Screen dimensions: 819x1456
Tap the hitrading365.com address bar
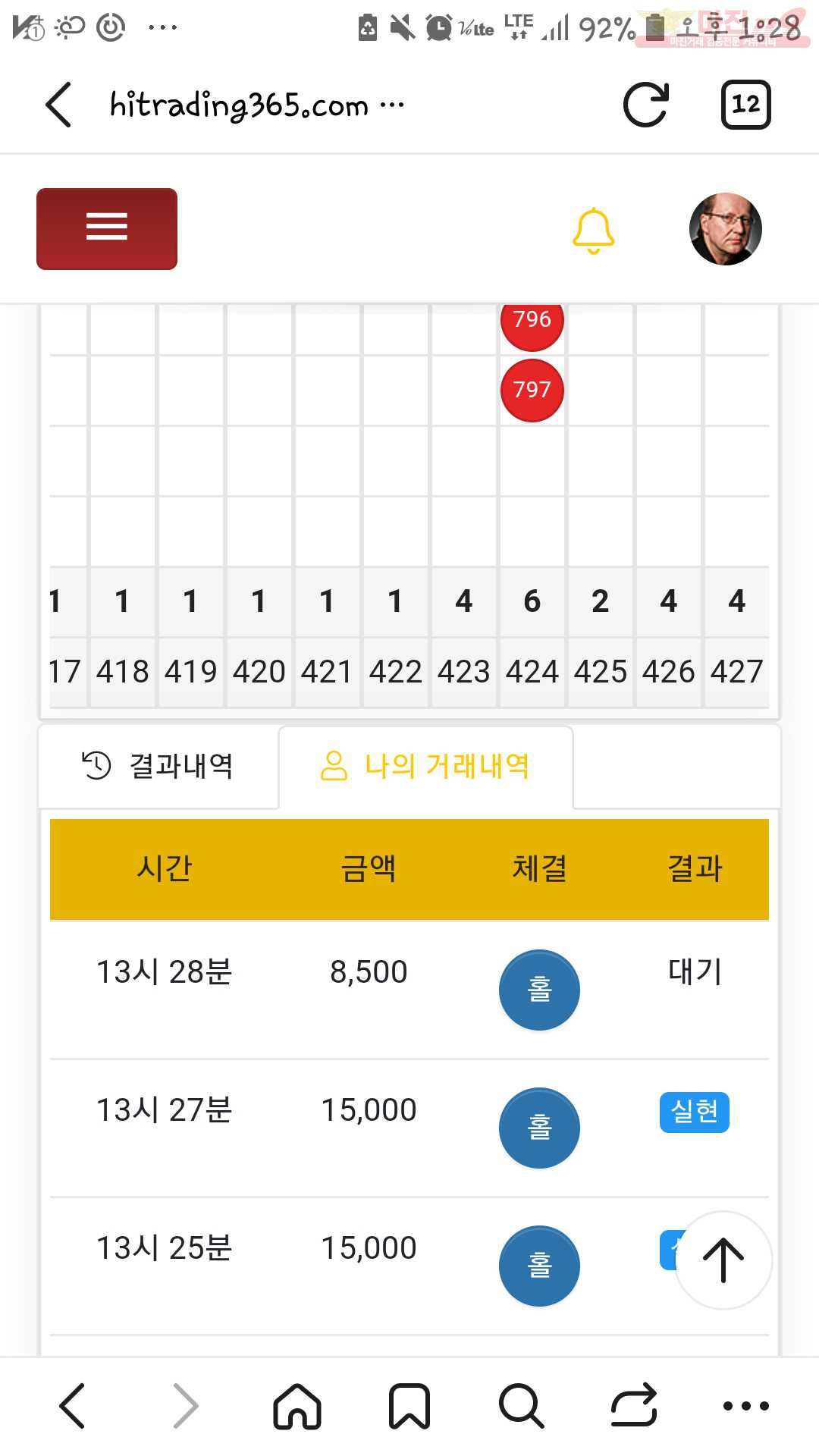coord(257,105)
